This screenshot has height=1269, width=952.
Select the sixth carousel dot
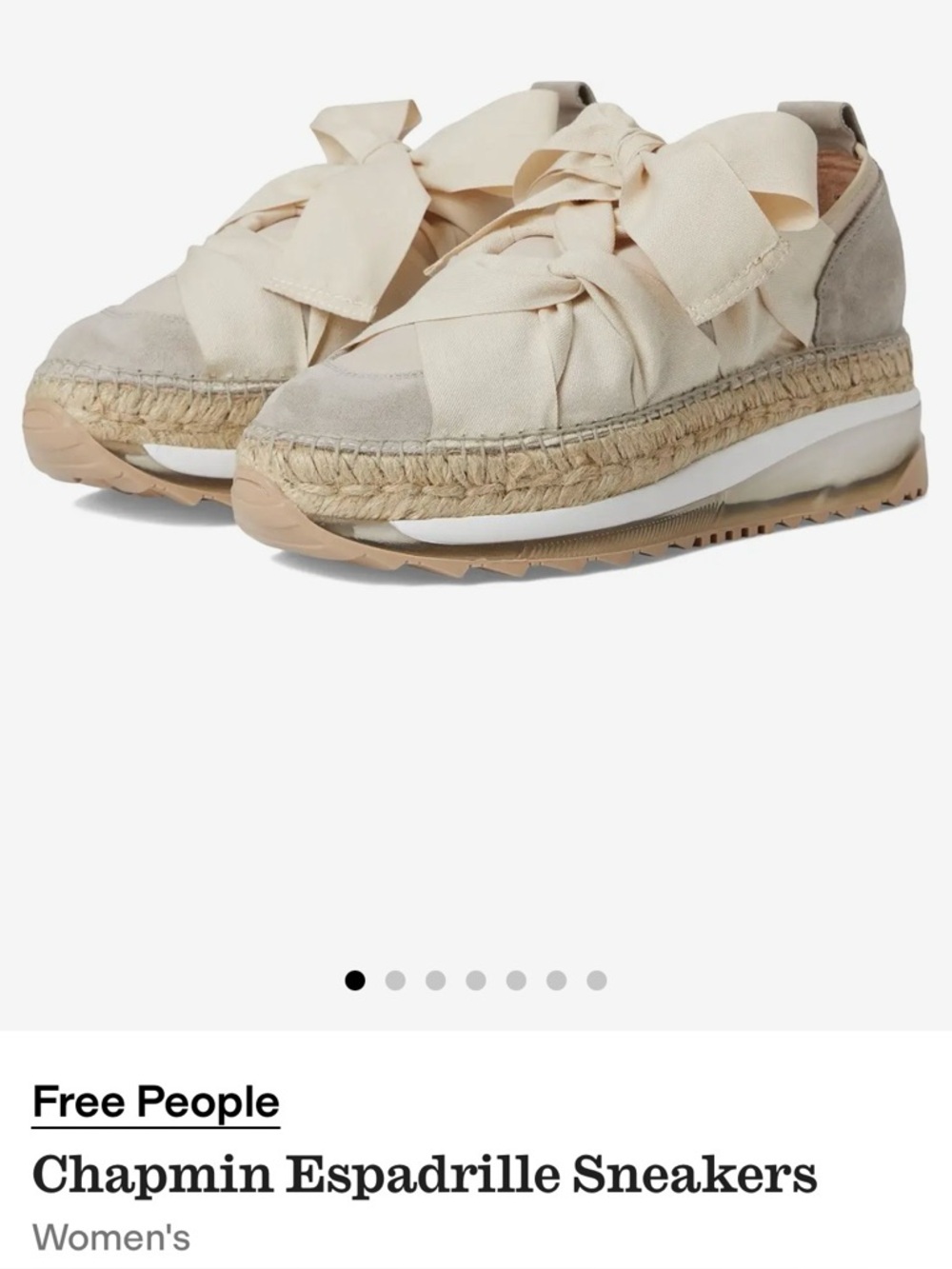point(555,977)
